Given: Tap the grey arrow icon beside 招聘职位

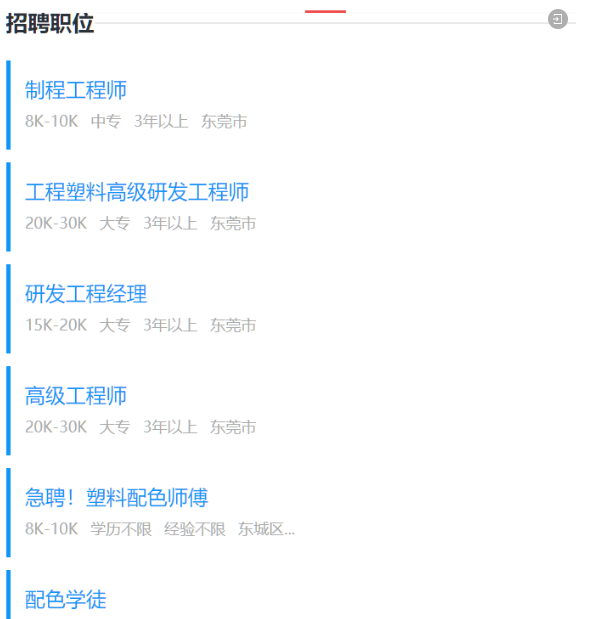Looking at the screenshot, I should (558, 19).
